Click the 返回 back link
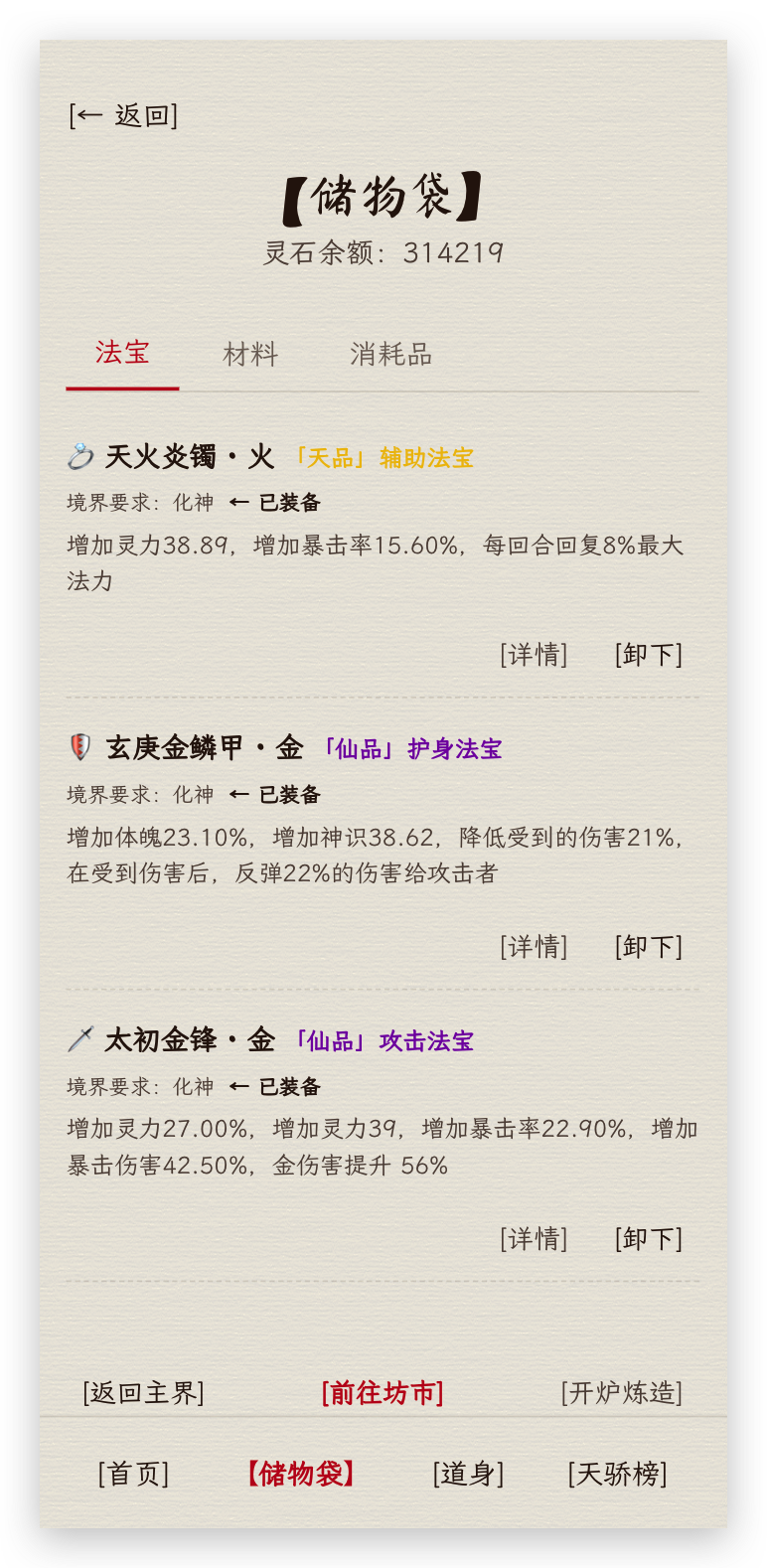This screenshot has height=1568, width=767. 121,115
